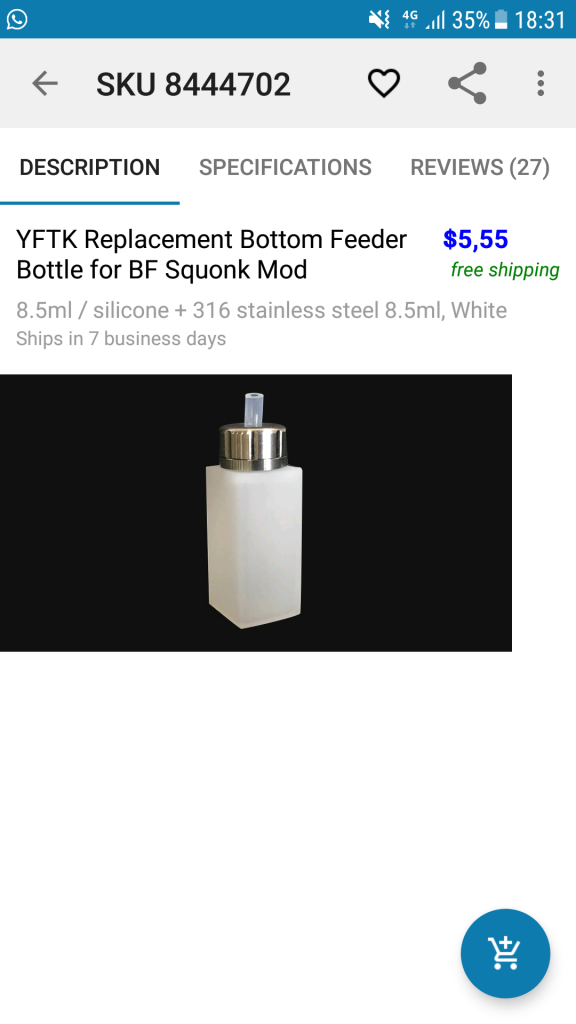576x1024 pixels.
Task: Open the bottle product image
Action: click(x=255, y=513)
